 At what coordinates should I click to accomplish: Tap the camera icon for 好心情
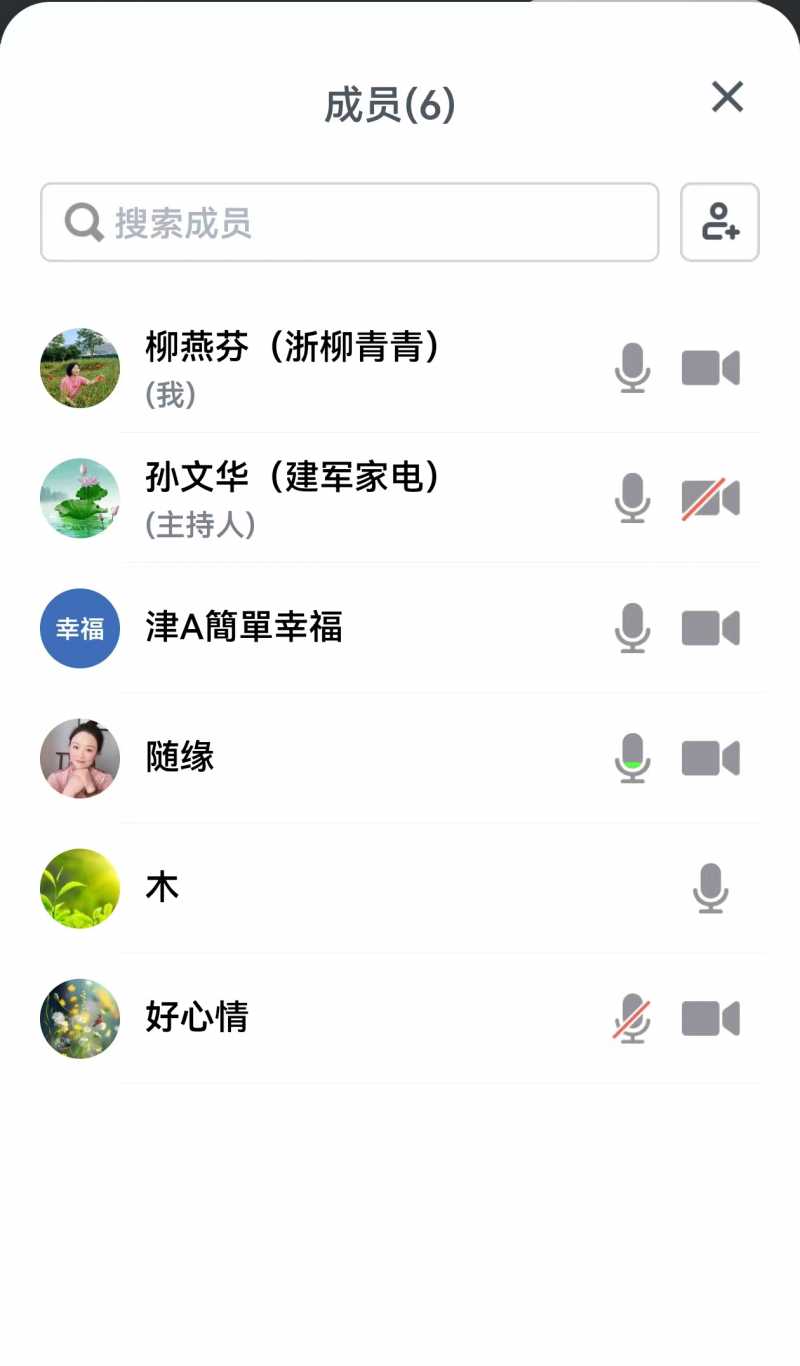[x=711, y=1018]
